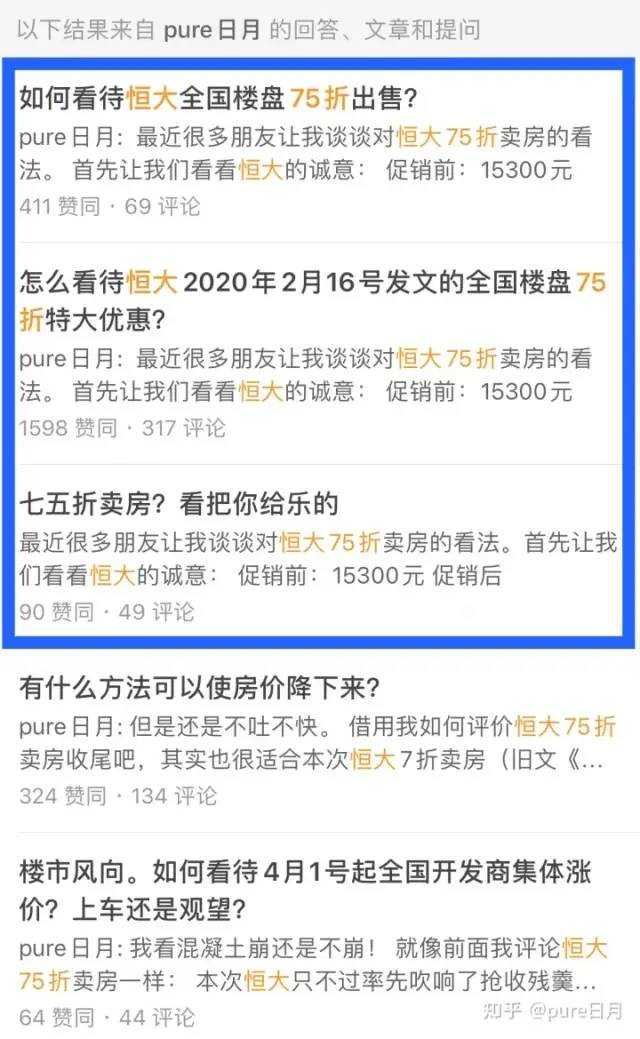The width and height of the screenshot is (640, 1039).
Task: Open result 如何看待恒大全国楼盘75折出售
Action: [x=218, y=98]
